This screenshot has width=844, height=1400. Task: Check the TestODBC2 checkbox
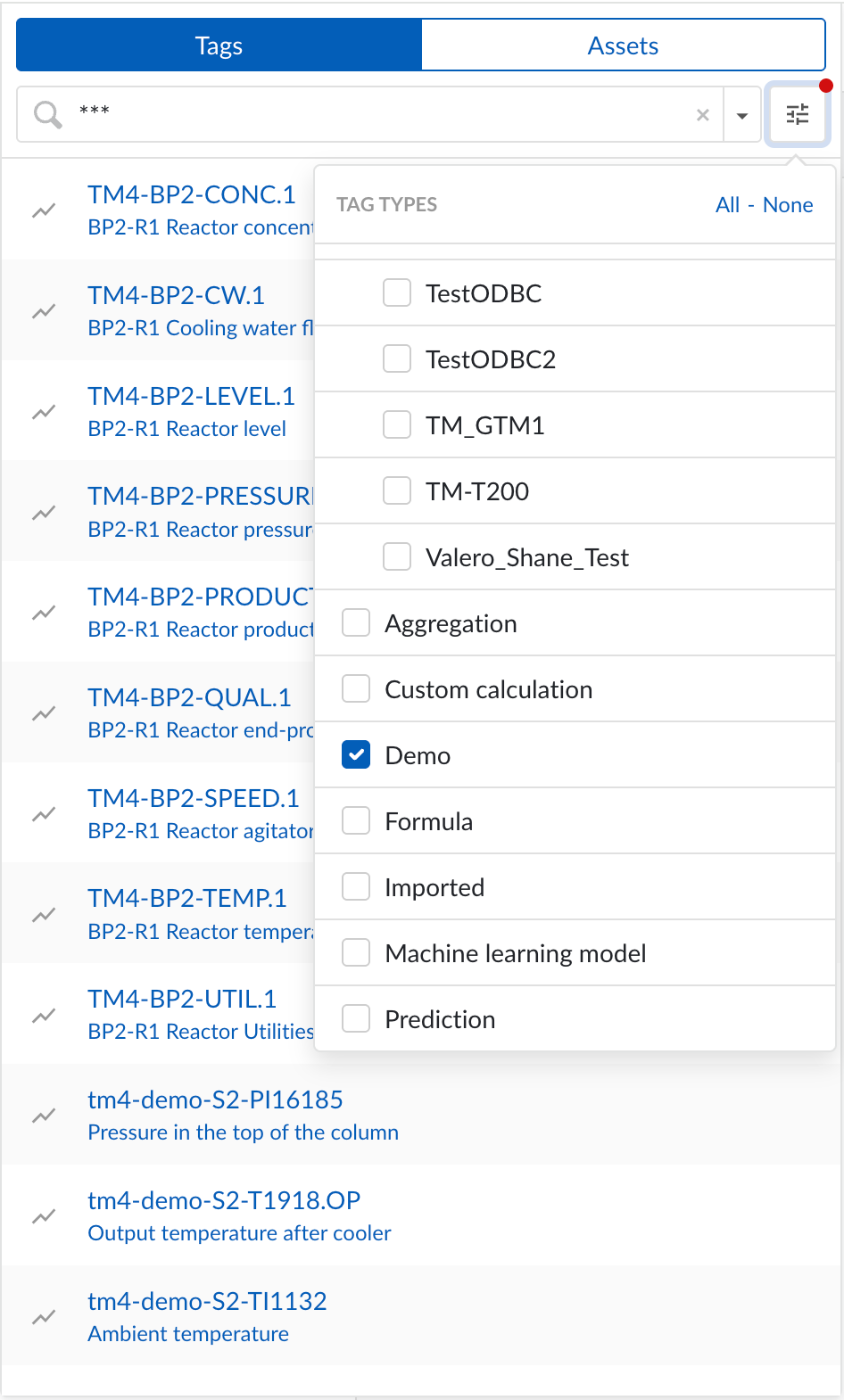(397, 358)
